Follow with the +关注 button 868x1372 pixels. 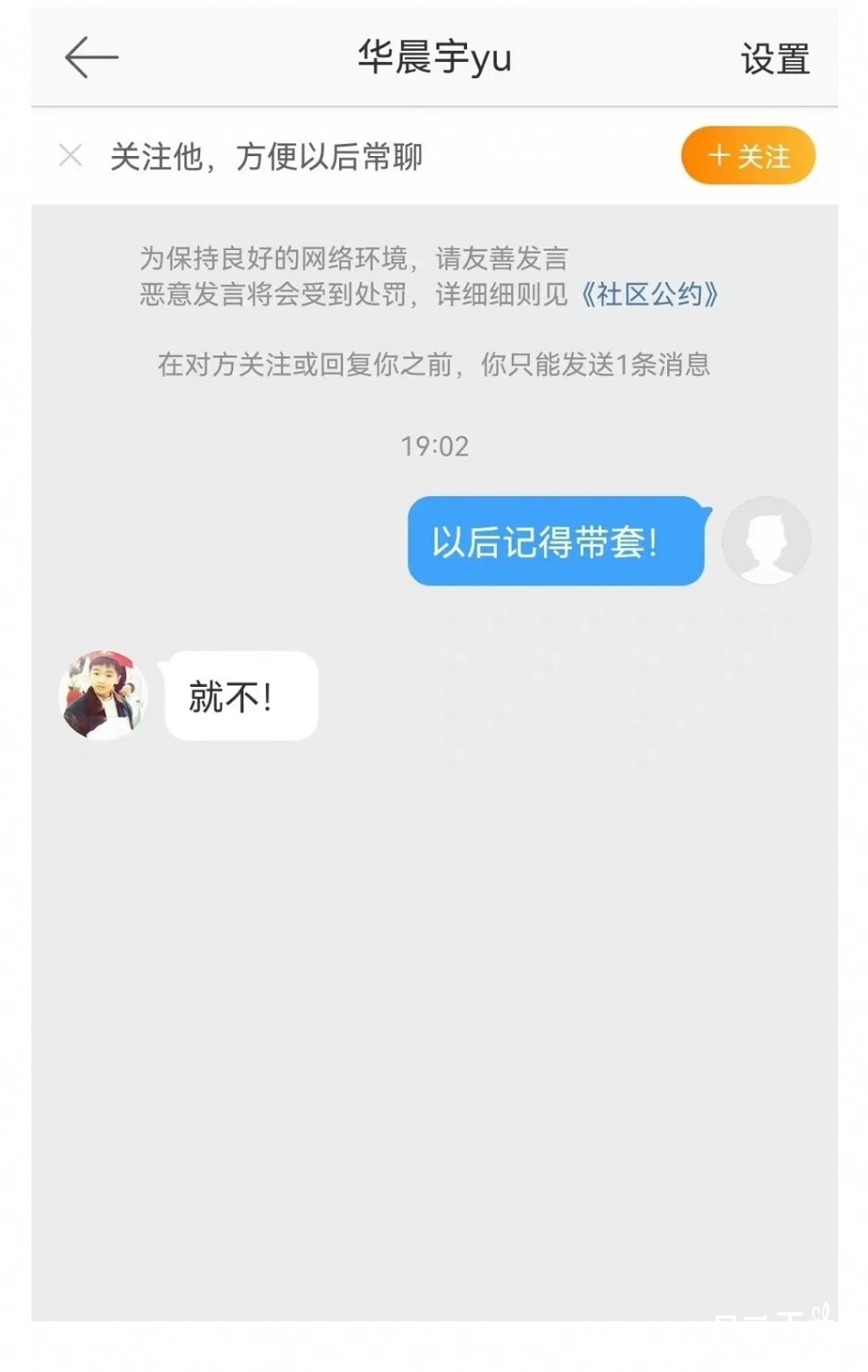[748, 156]
